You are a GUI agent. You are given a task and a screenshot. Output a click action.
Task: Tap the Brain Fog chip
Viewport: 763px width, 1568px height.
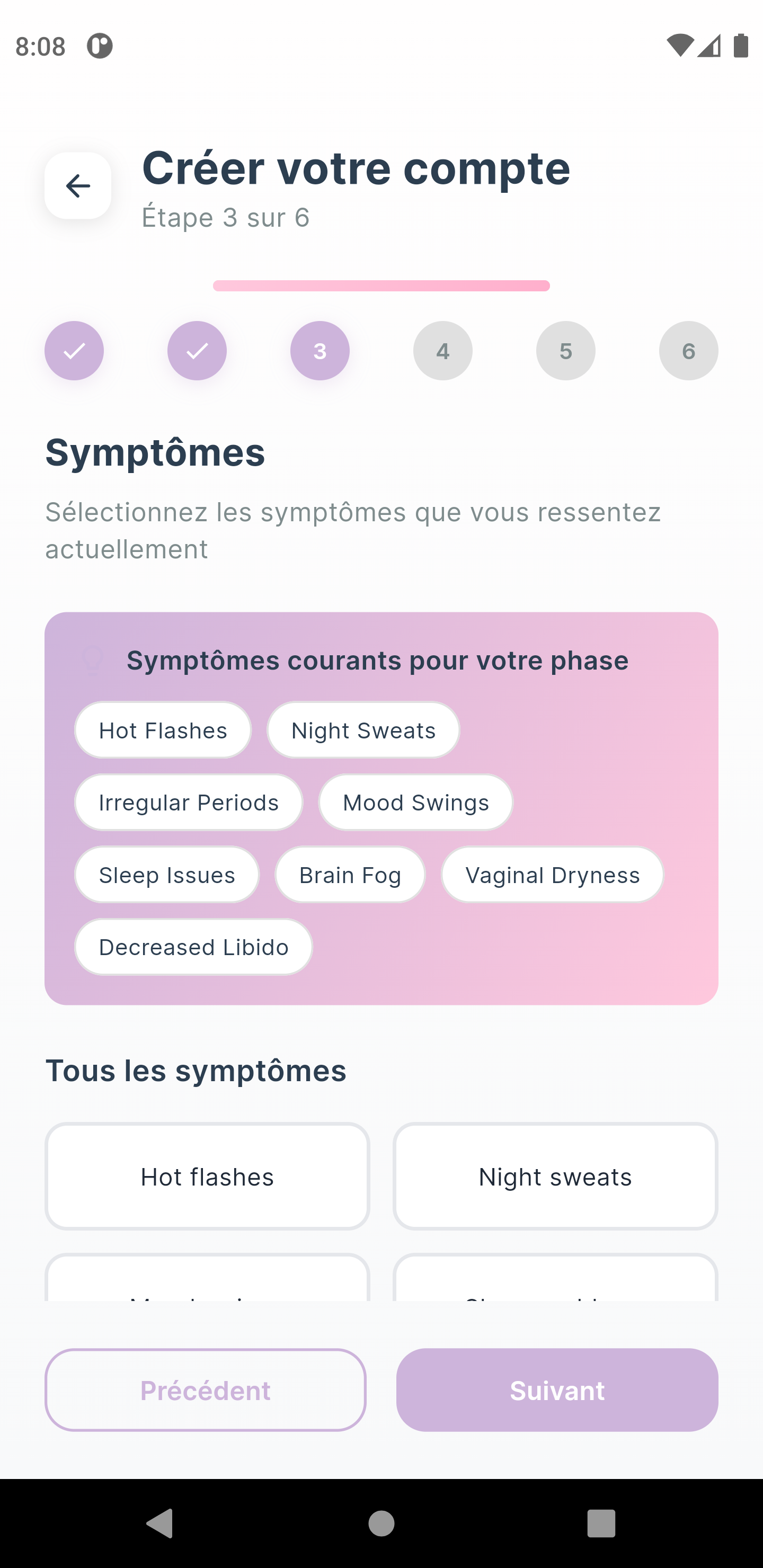tap(350, 875)
